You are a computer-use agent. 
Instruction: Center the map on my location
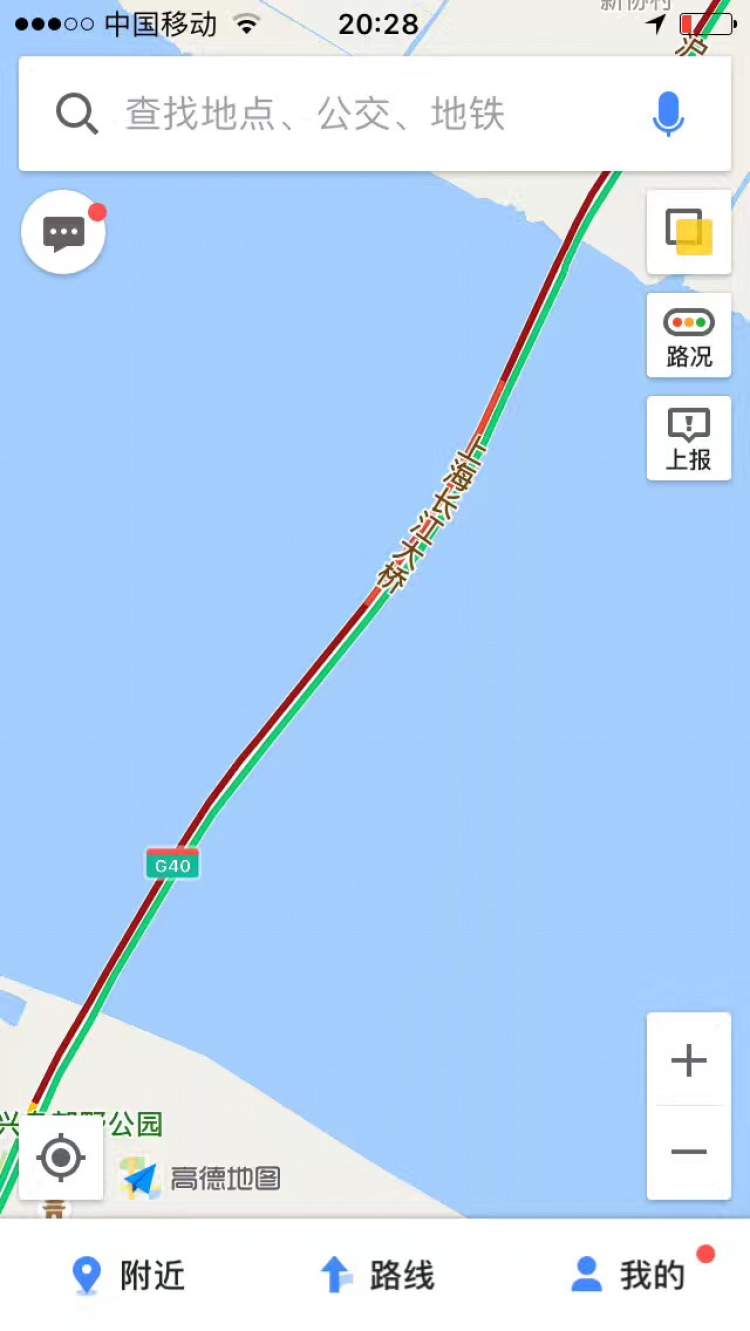coord(61,1158)
